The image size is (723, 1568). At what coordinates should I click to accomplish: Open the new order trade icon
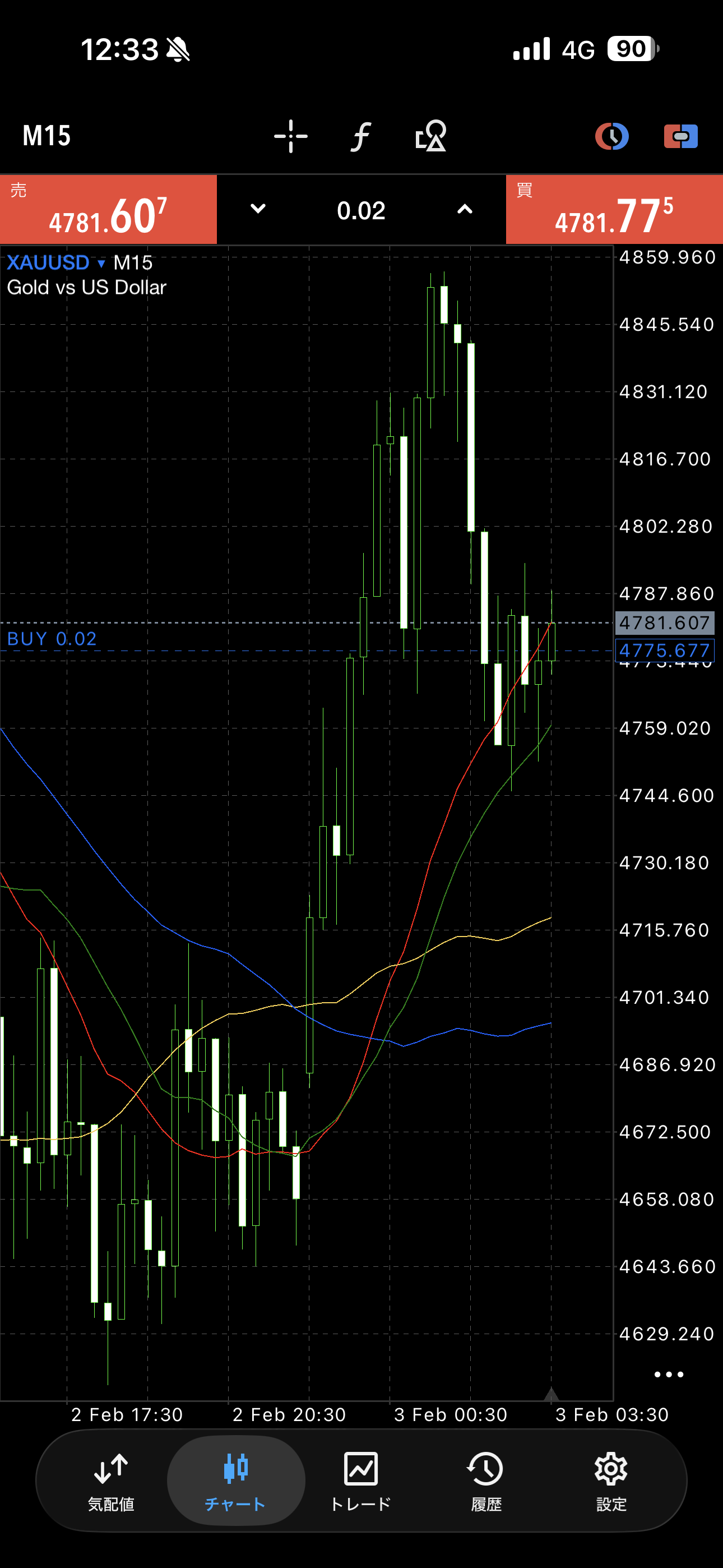coord(680,136)
